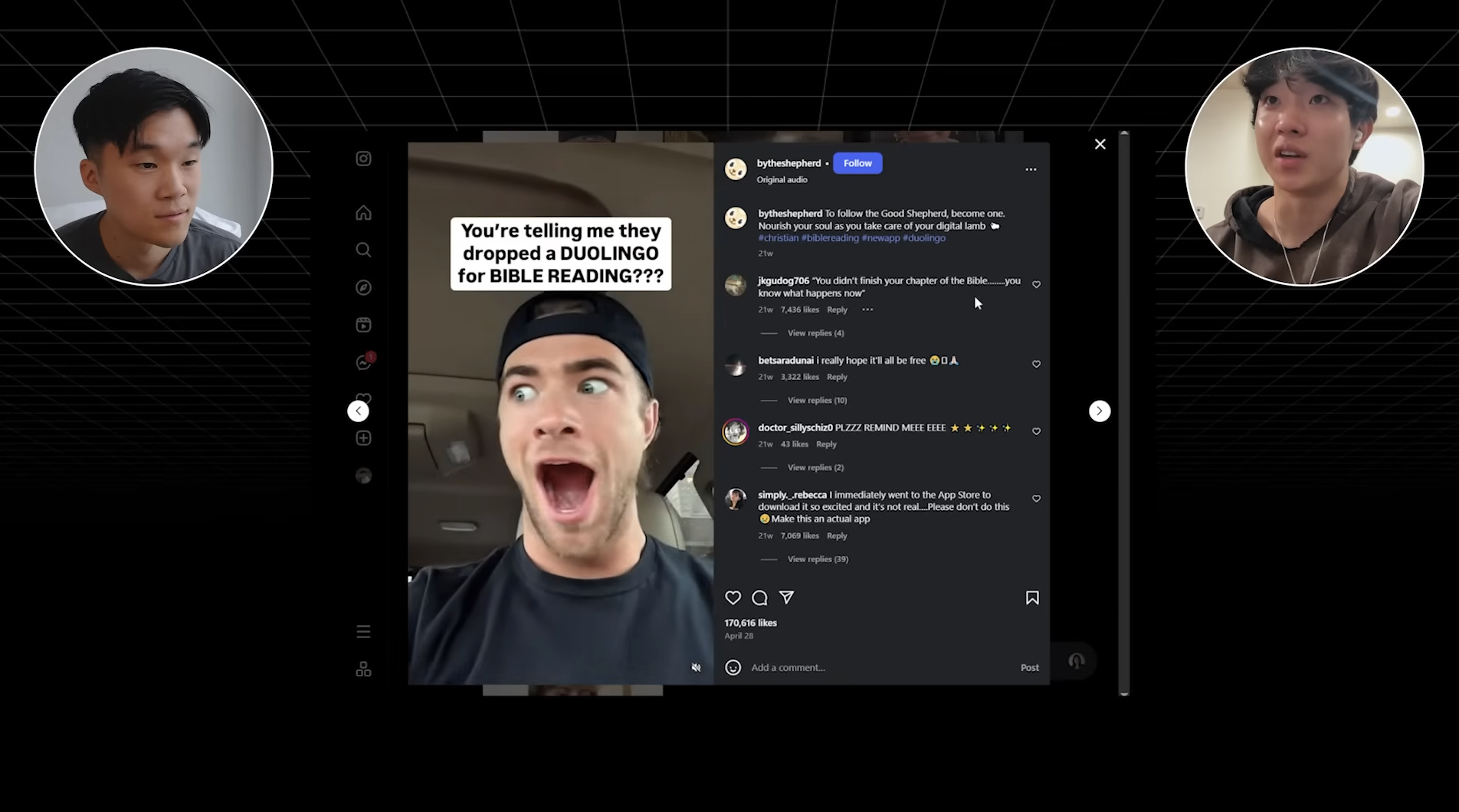Unmute the video sound

pos(696,667)
